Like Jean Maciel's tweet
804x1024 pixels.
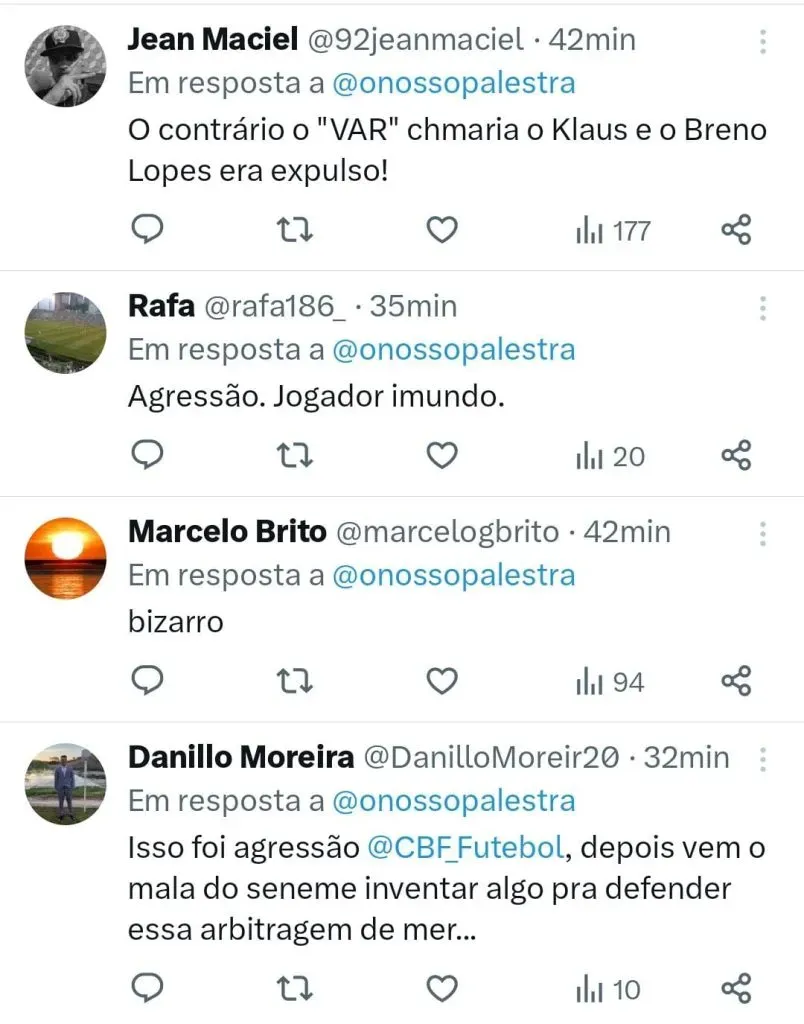click(x=441, y=231)
